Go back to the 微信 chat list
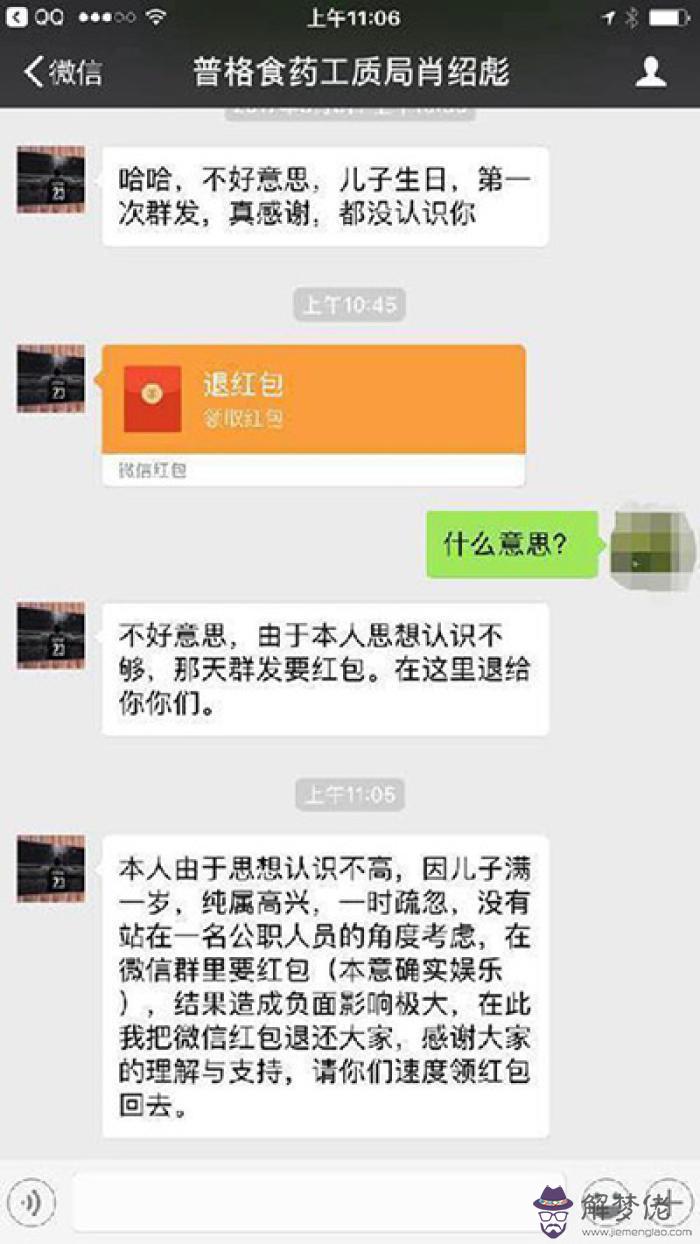The width and height of the screenshot is (700, 1244). [x=62, y=72]
